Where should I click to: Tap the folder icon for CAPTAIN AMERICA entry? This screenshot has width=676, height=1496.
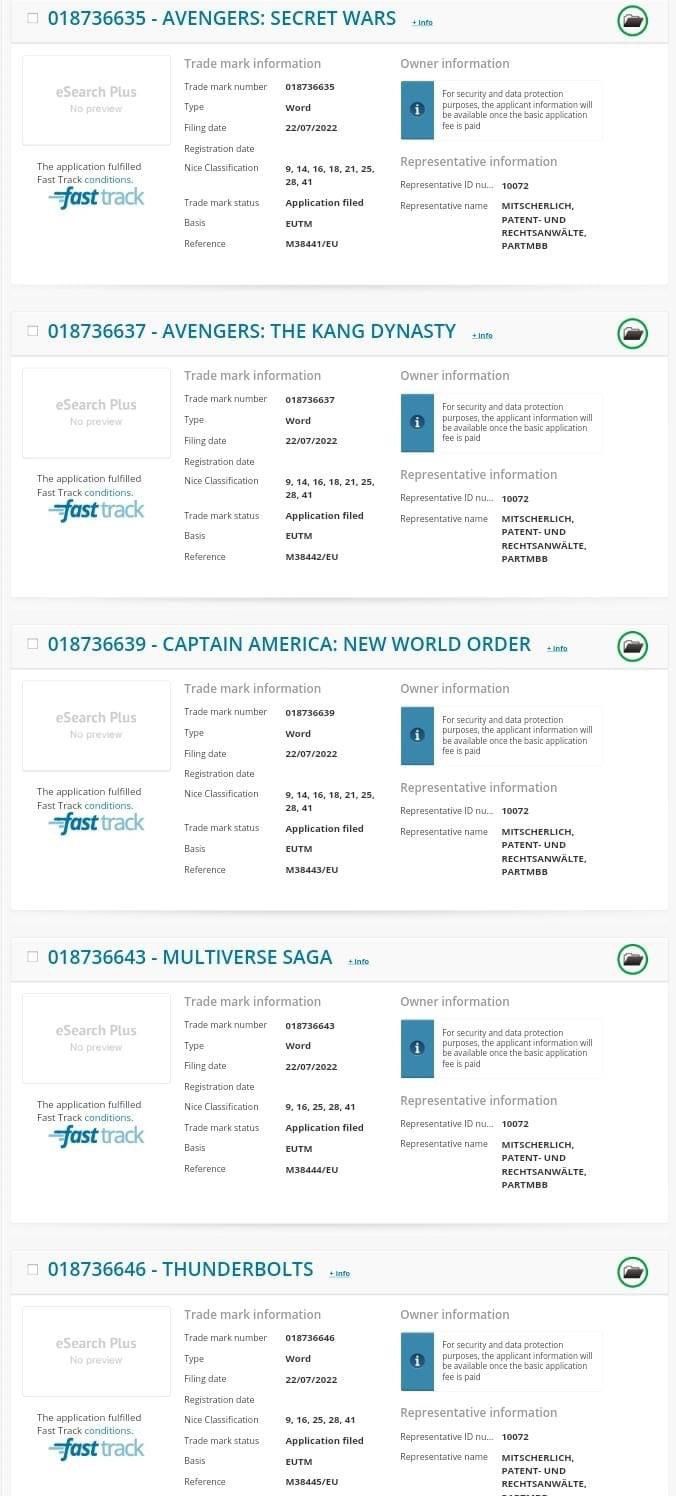[x=632, y=646]
